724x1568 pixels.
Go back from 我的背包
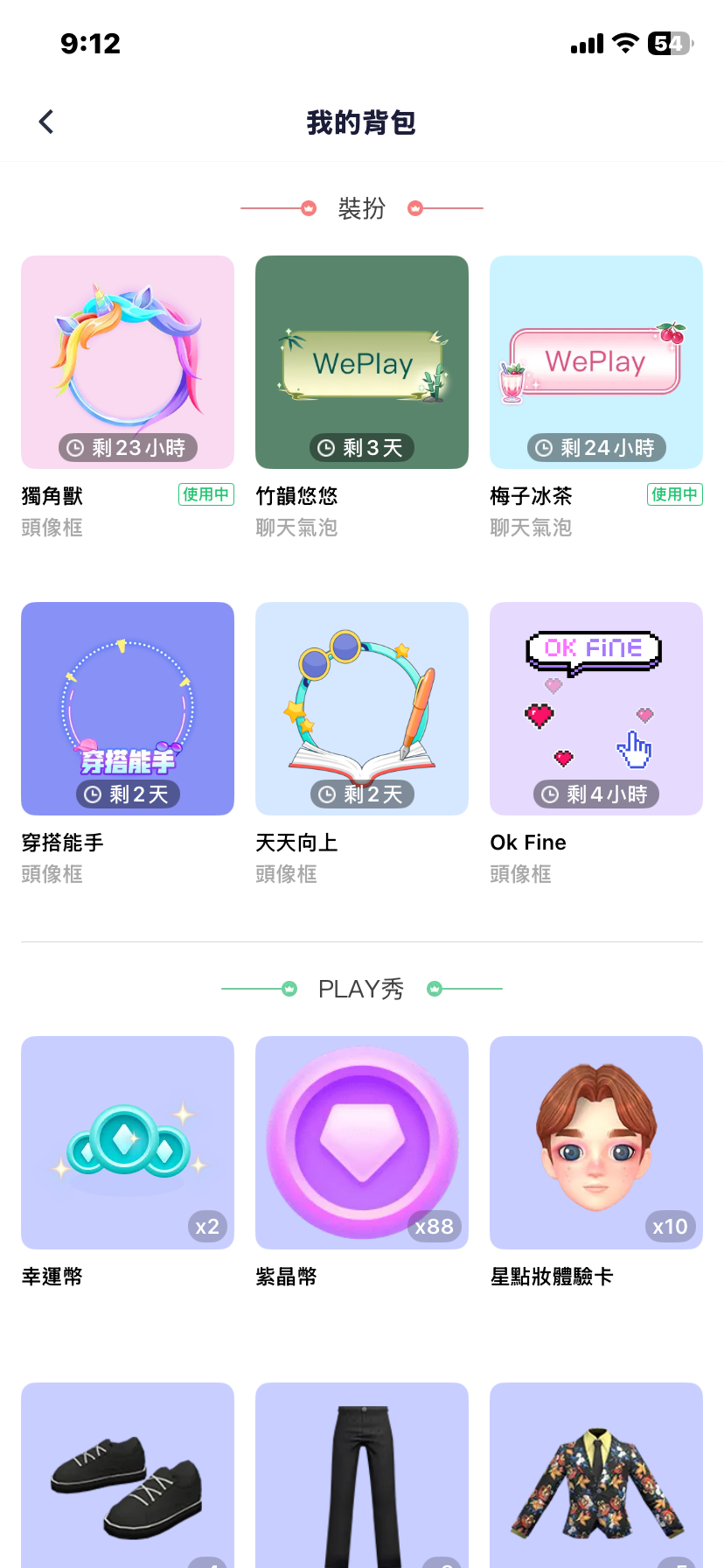tap(47, 122)
